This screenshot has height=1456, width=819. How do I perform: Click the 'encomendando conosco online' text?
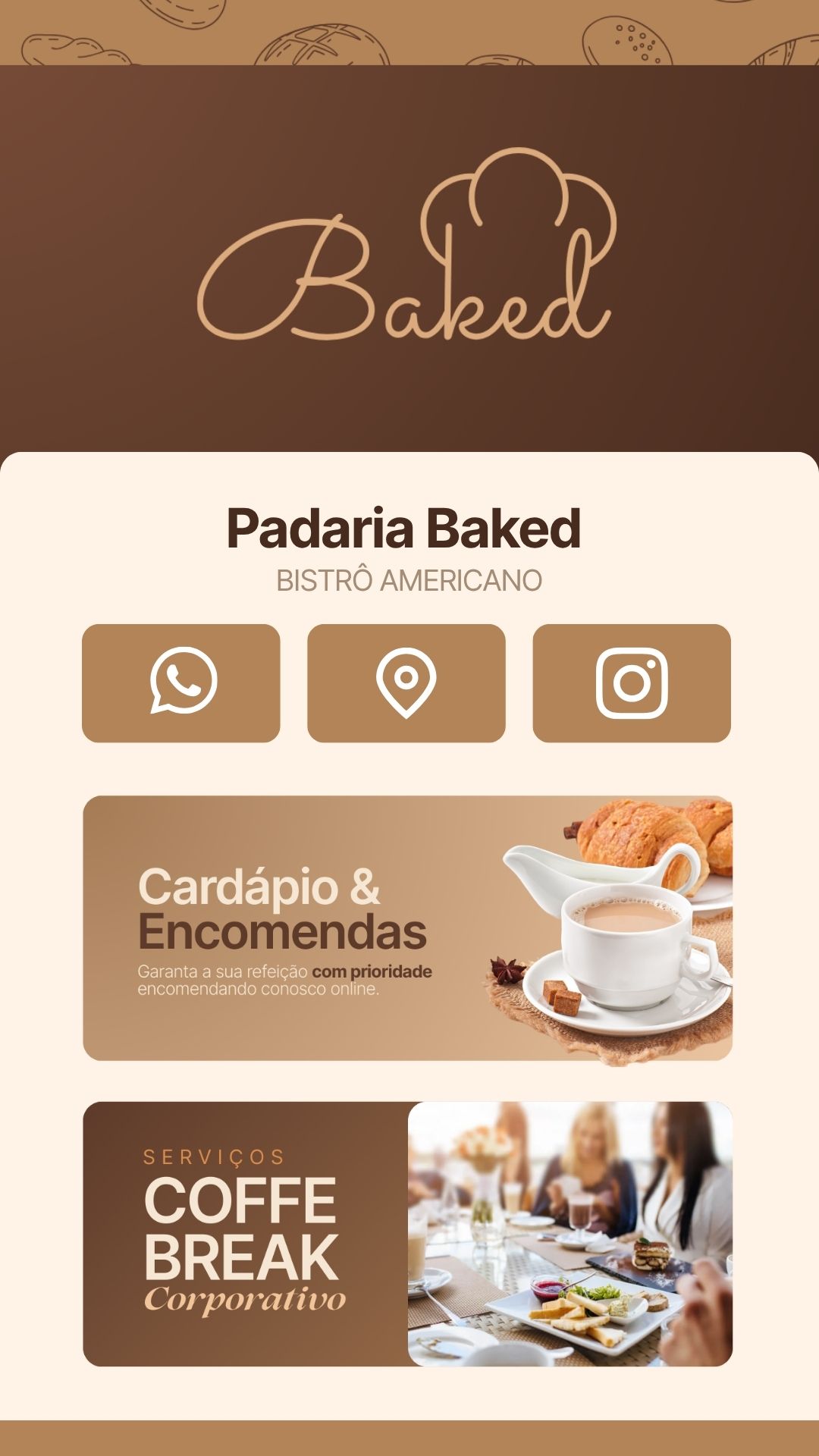258,992
